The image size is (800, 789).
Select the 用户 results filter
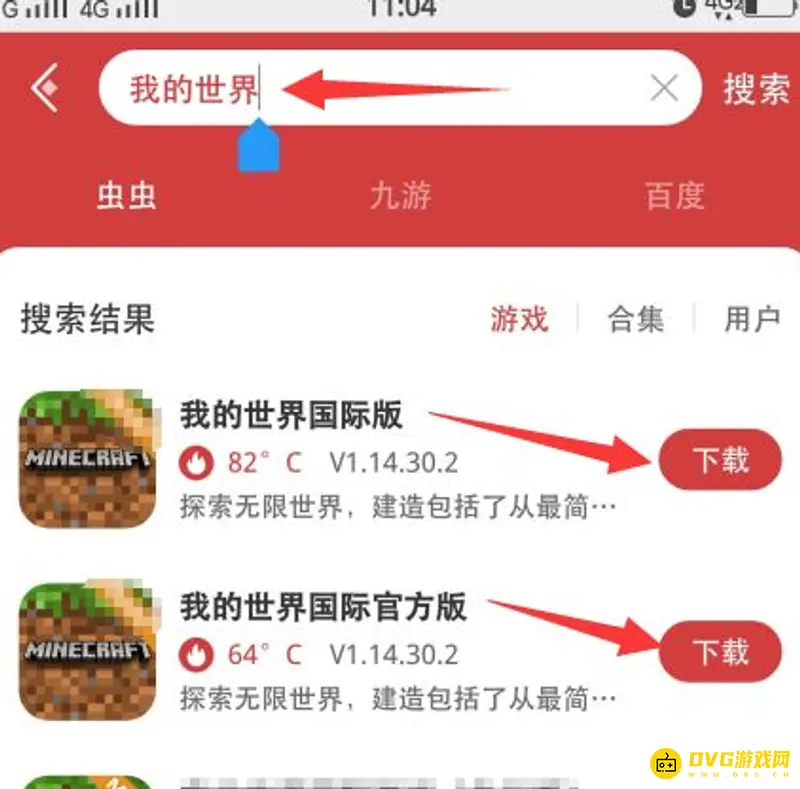[x=752, y=319]
